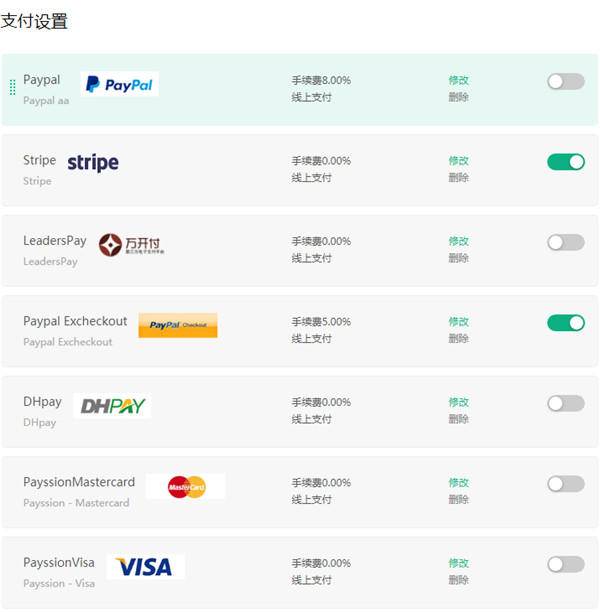Activate the PayssionVisa toggle
The height and width of the screenshot is (612, 600).
[x=565, y=564]
